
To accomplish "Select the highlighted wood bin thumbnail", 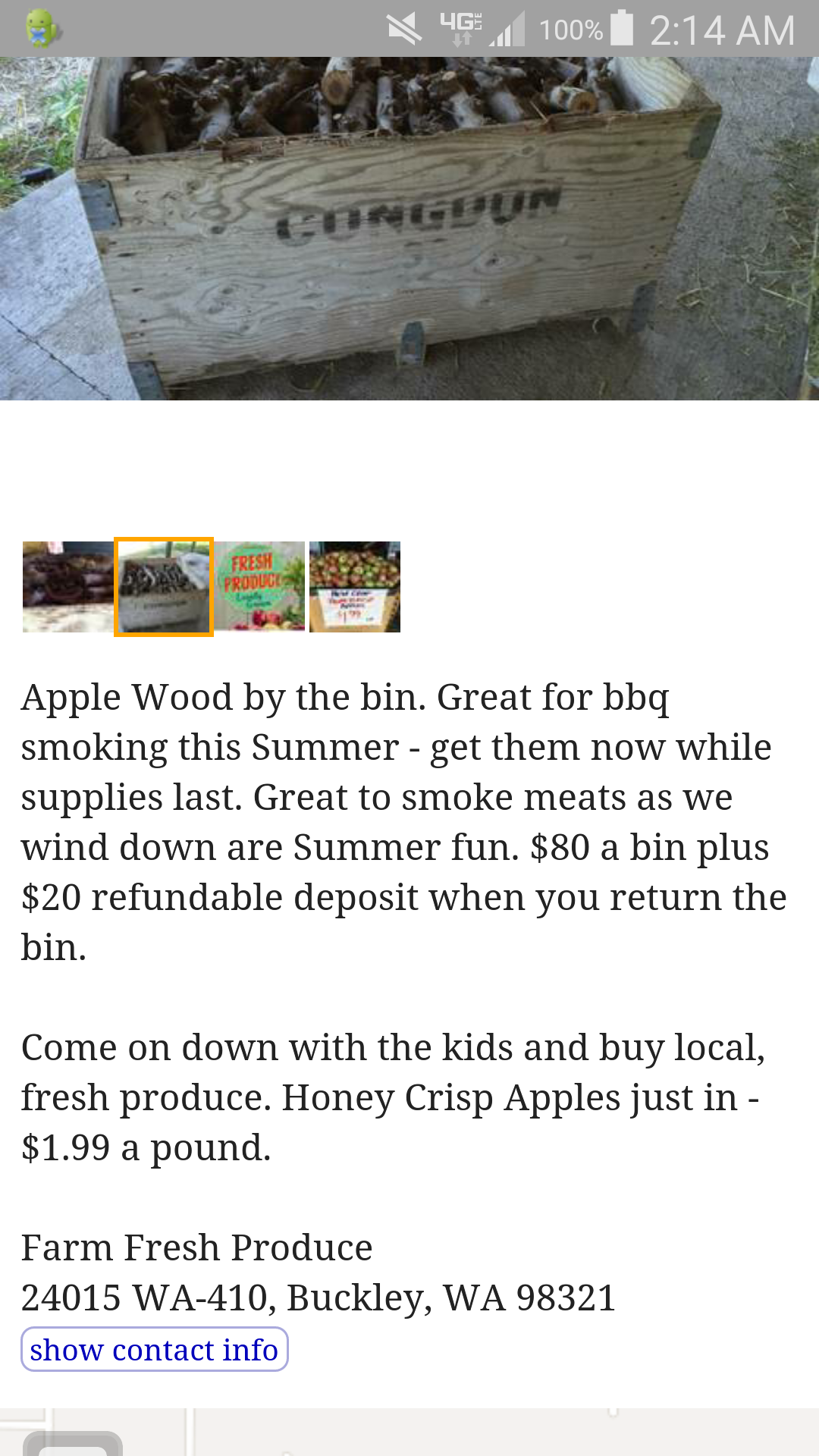I will coord(164,586).
